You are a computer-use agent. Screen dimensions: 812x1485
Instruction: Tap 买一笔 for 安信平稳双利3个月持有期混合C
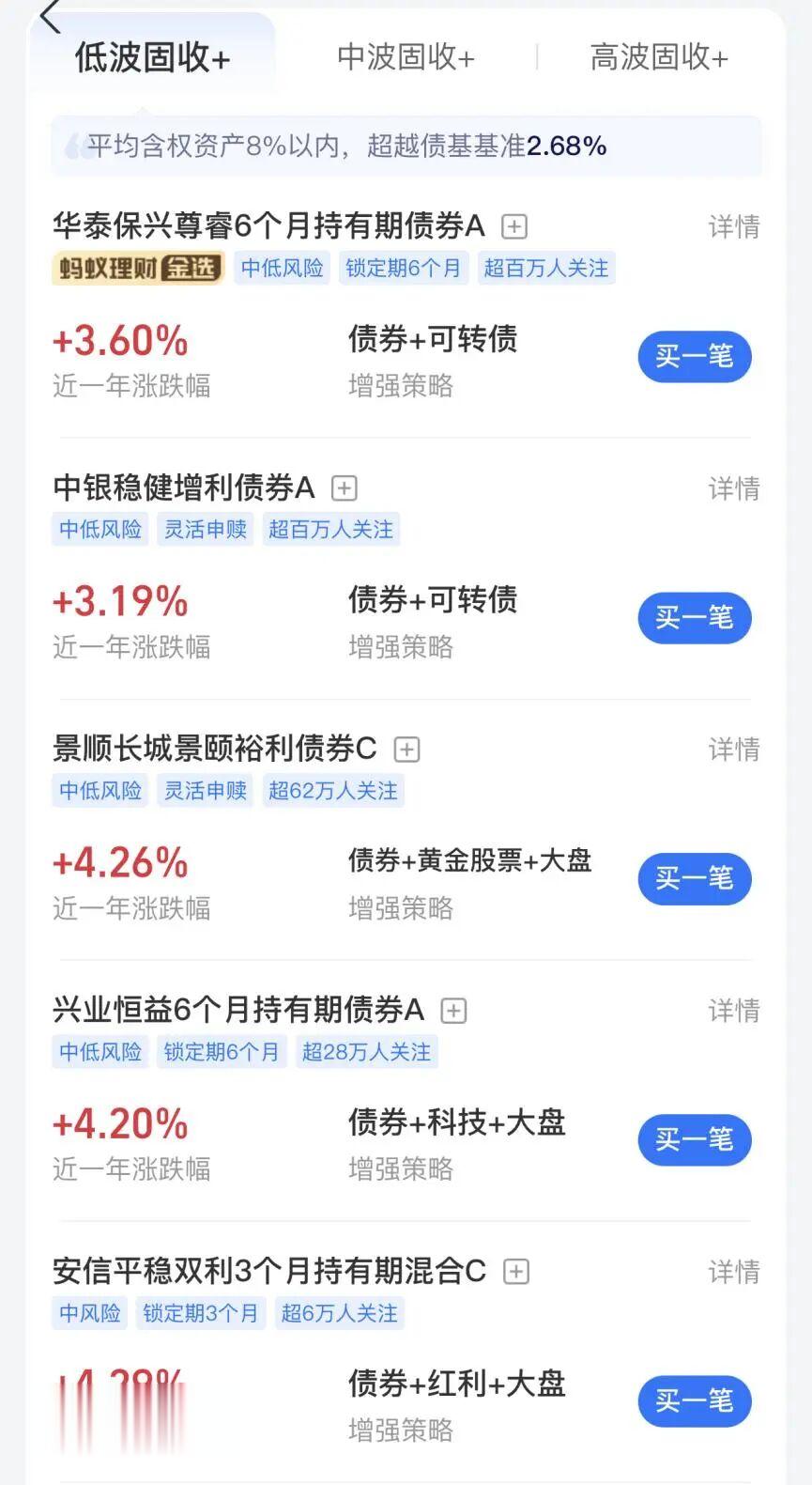point(695,1401)
